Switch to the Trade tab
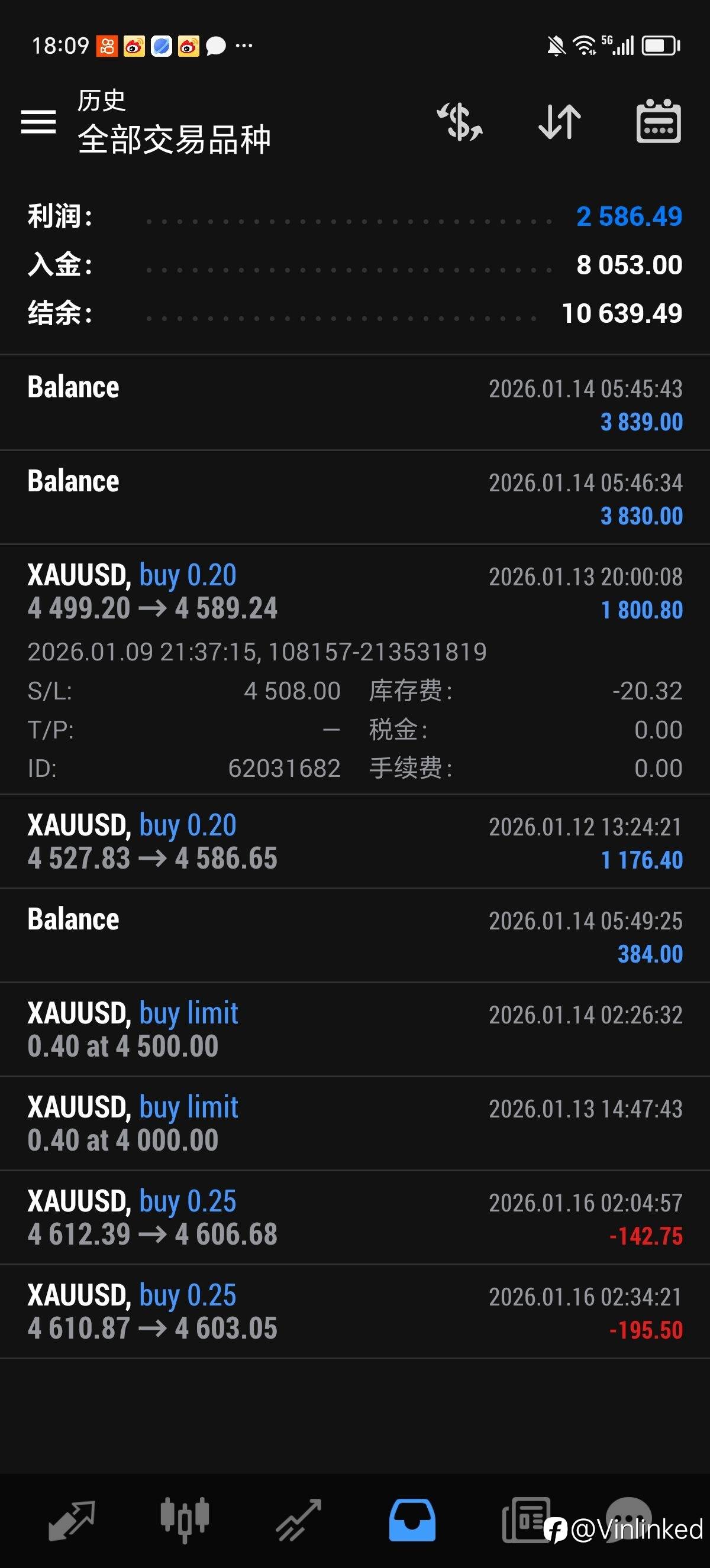The width and height of the screenshot is (710, 1568). tap(298, 1520)
